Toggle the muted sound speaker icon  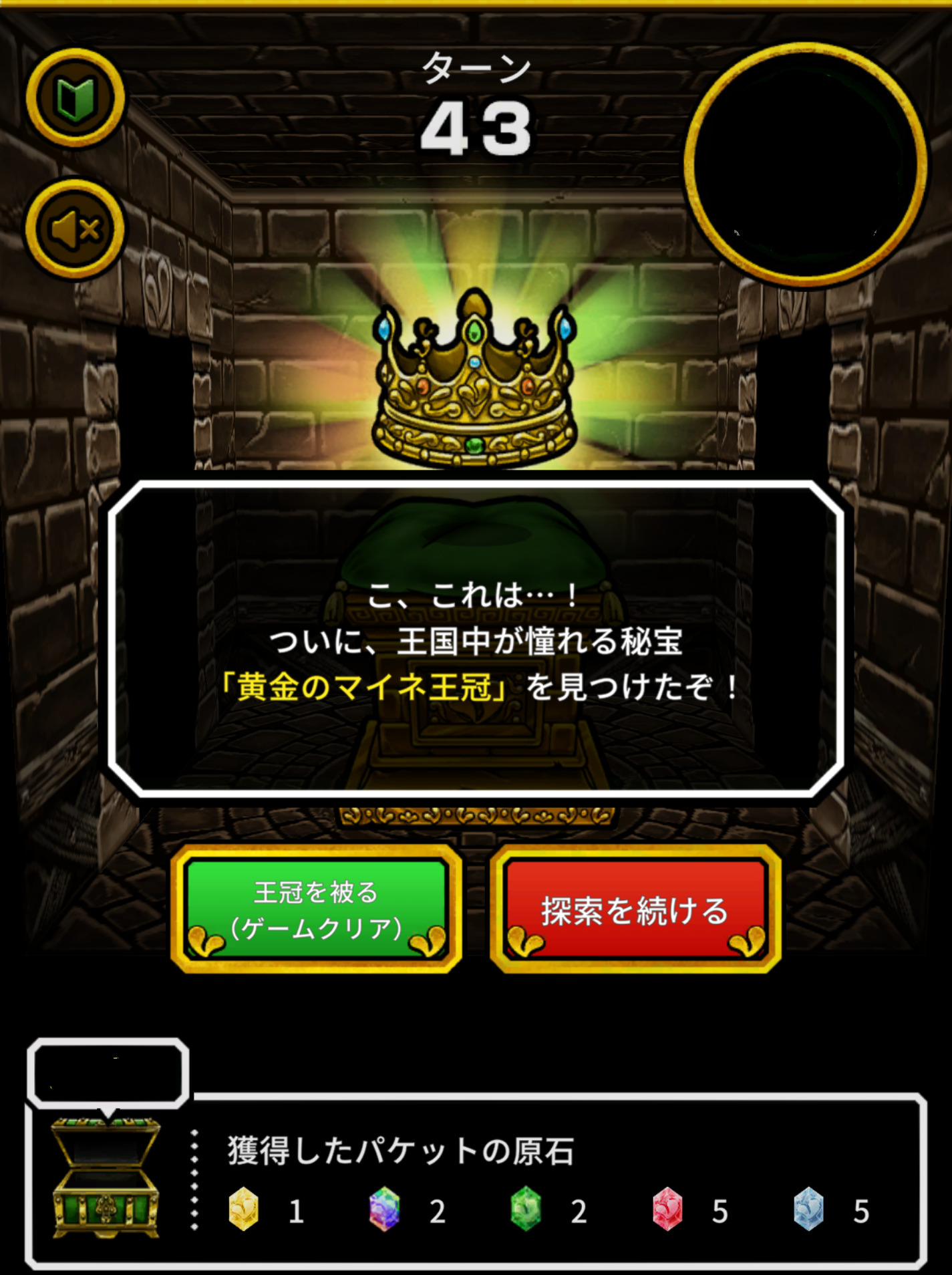[x=75, y=229]
